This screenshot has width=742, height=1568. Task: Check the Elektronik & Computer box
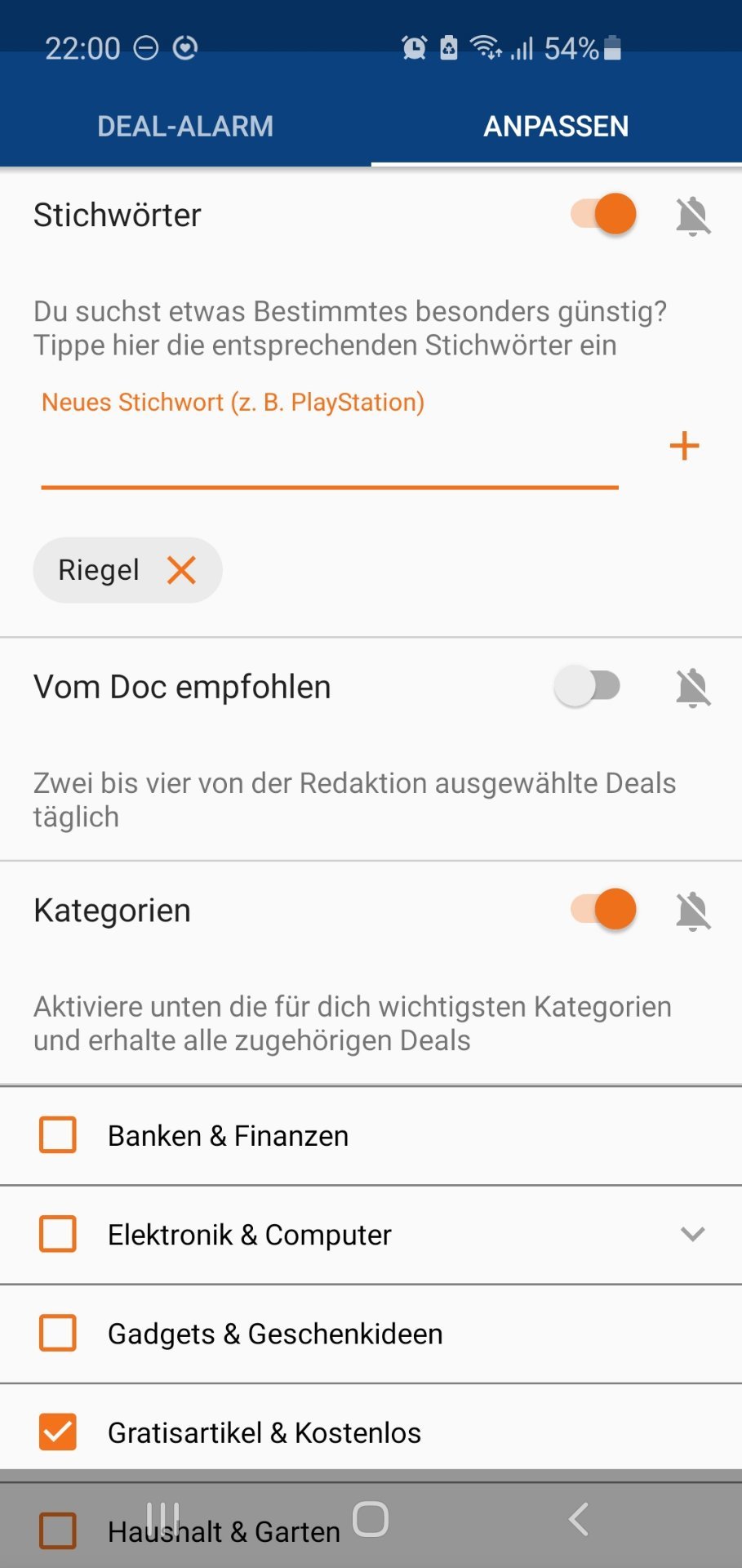(x=58, y=1234)
